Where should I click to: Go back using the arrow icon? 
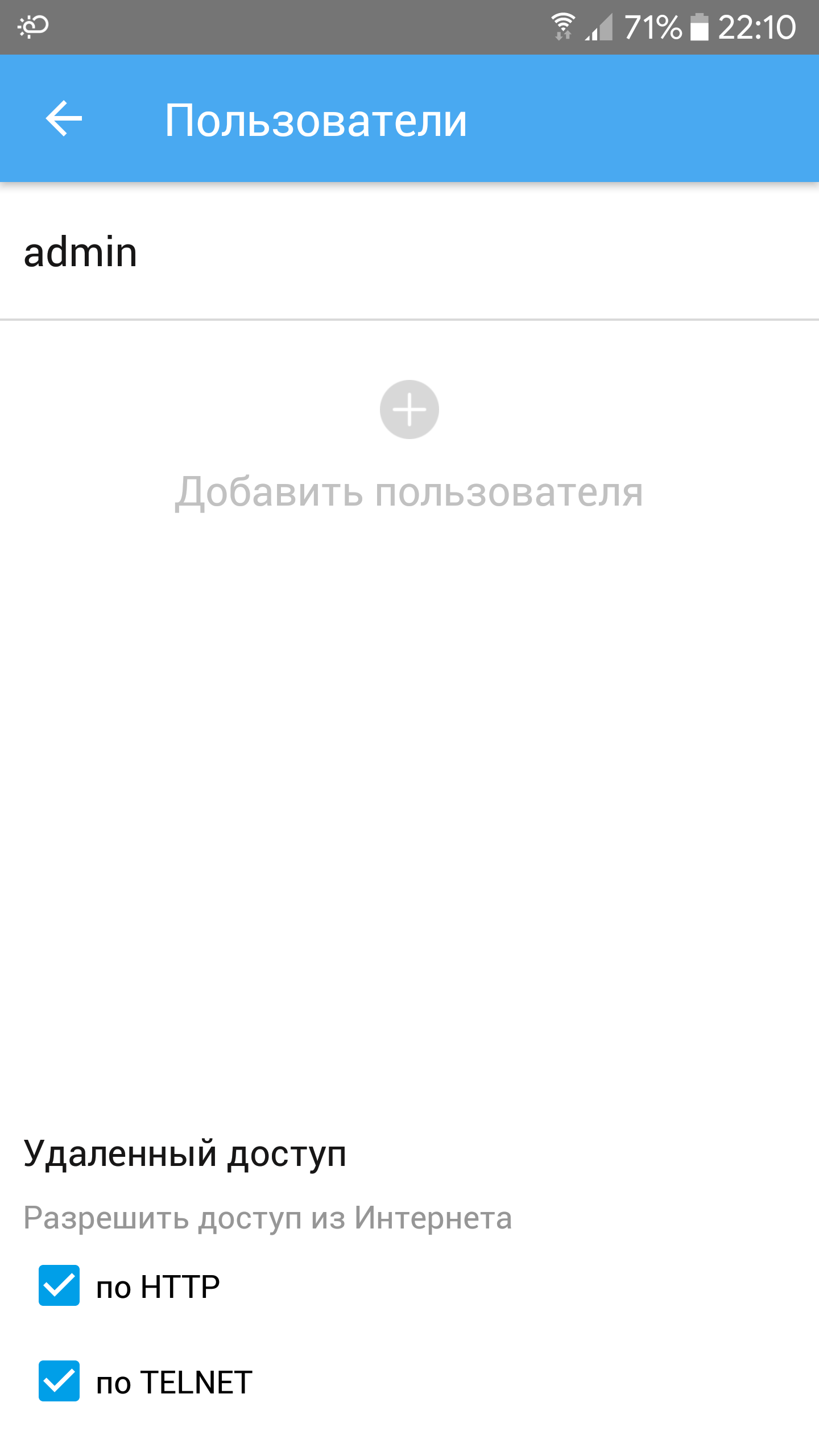(64, 119)
